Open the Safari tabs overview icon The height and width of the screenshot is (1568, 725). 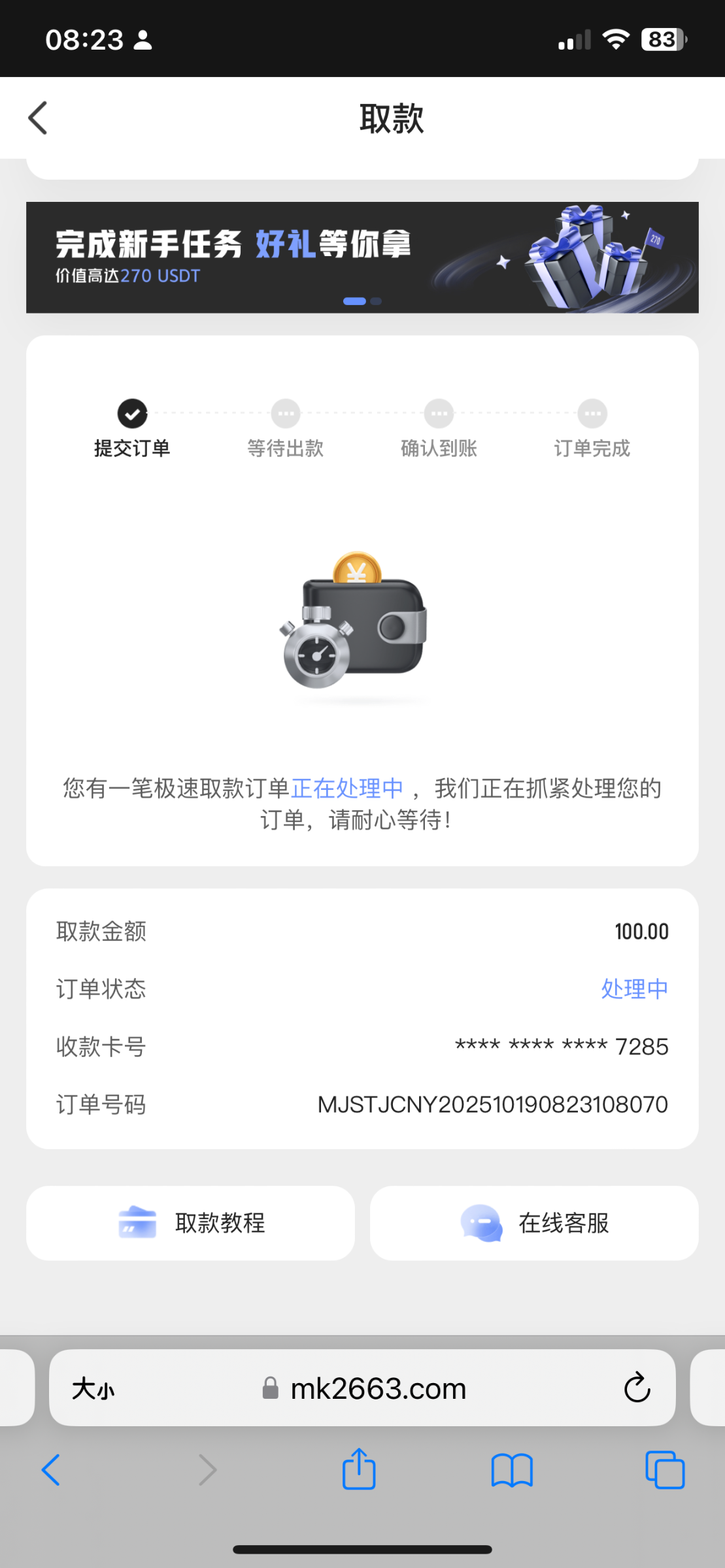pyautogui.click(x=664, y=1471)
